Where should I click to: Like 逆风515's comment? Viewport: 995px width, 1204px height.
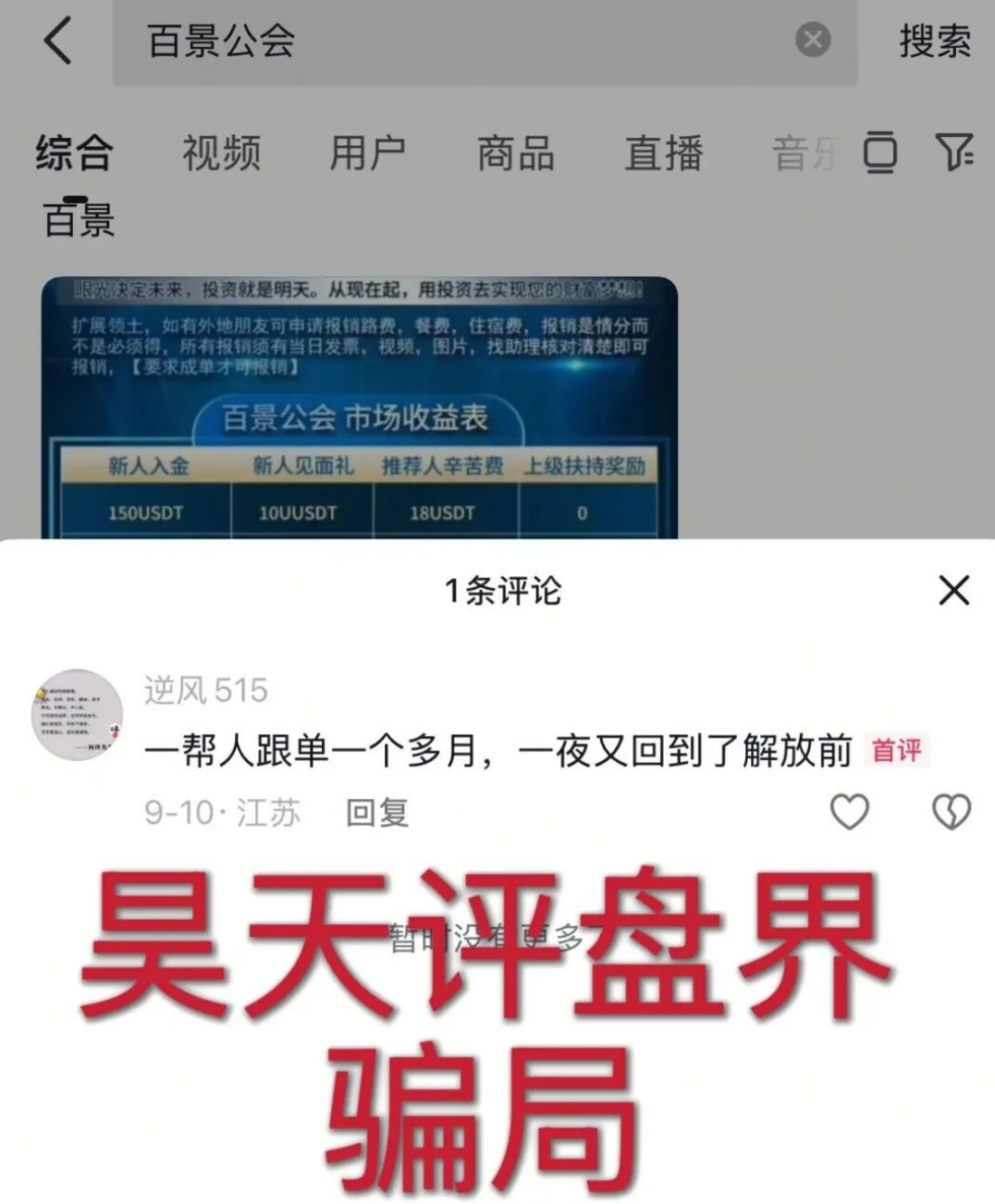(x=849, y=812)
